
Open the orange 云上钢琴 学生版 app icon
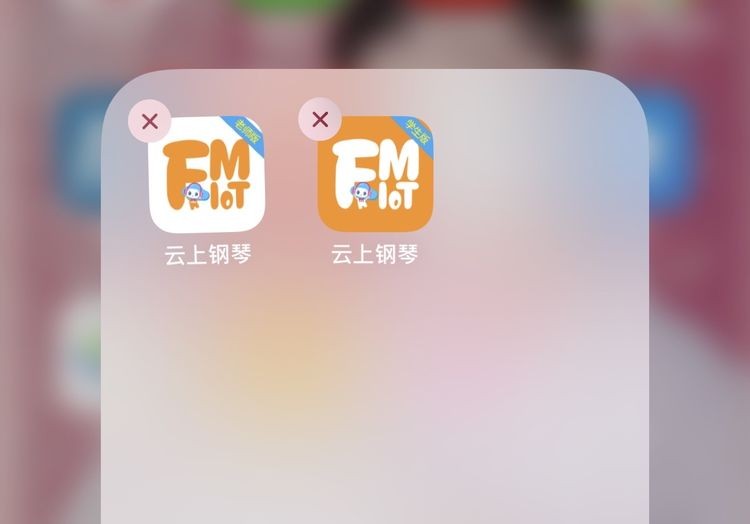(376, 175)
